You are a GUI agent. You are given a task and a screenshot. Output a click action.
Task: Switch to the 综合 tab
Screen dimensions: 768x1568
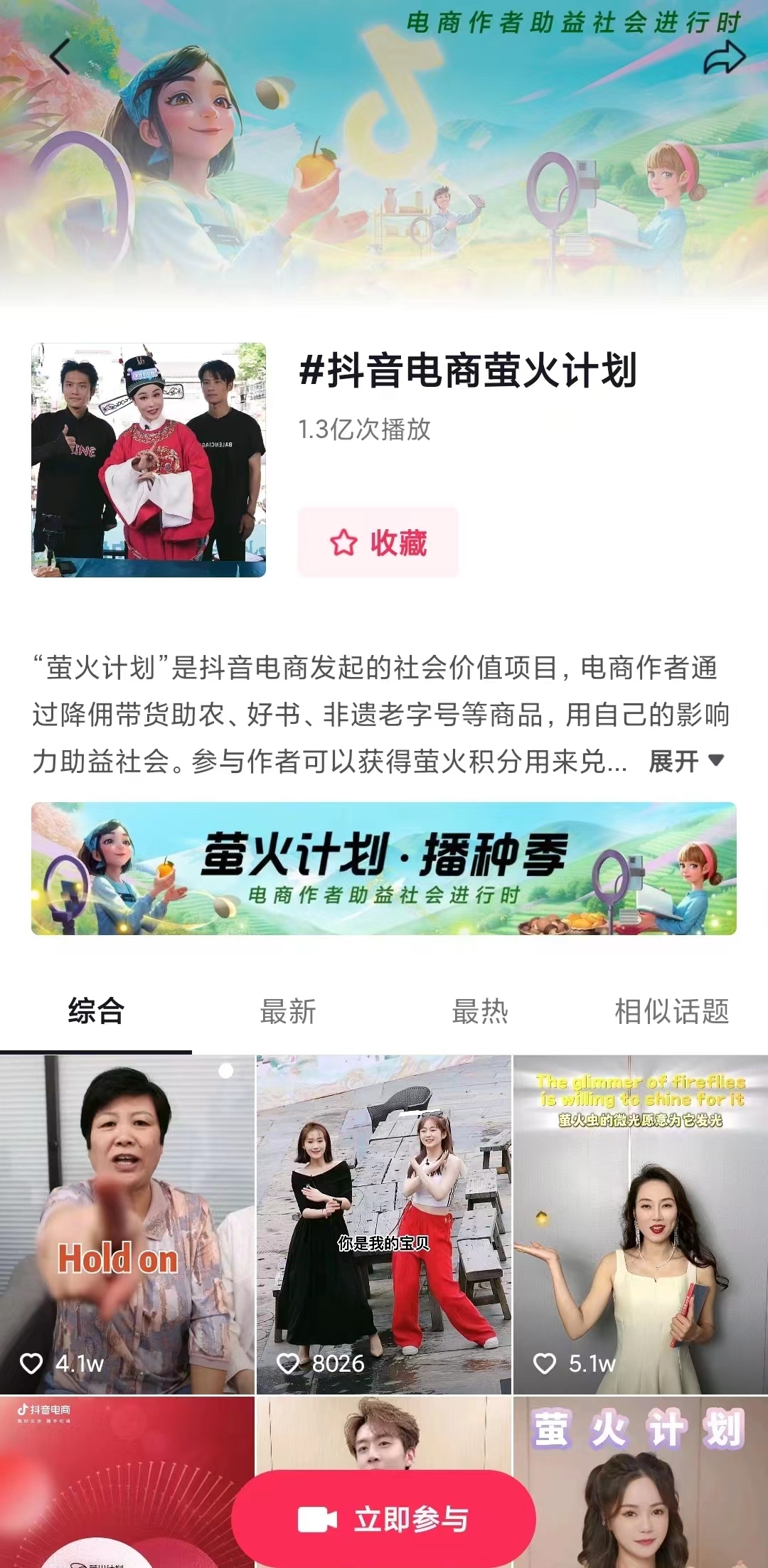[x=96, y=1011]
